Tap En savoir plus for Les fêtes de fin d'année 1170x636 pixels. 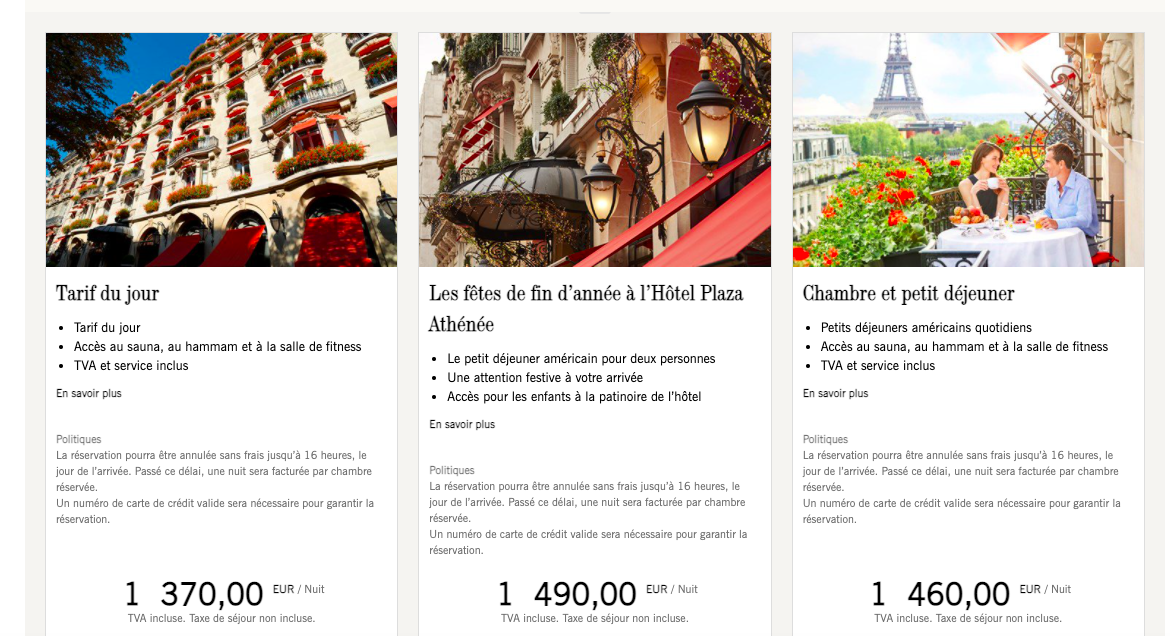[x=462, y=425]
